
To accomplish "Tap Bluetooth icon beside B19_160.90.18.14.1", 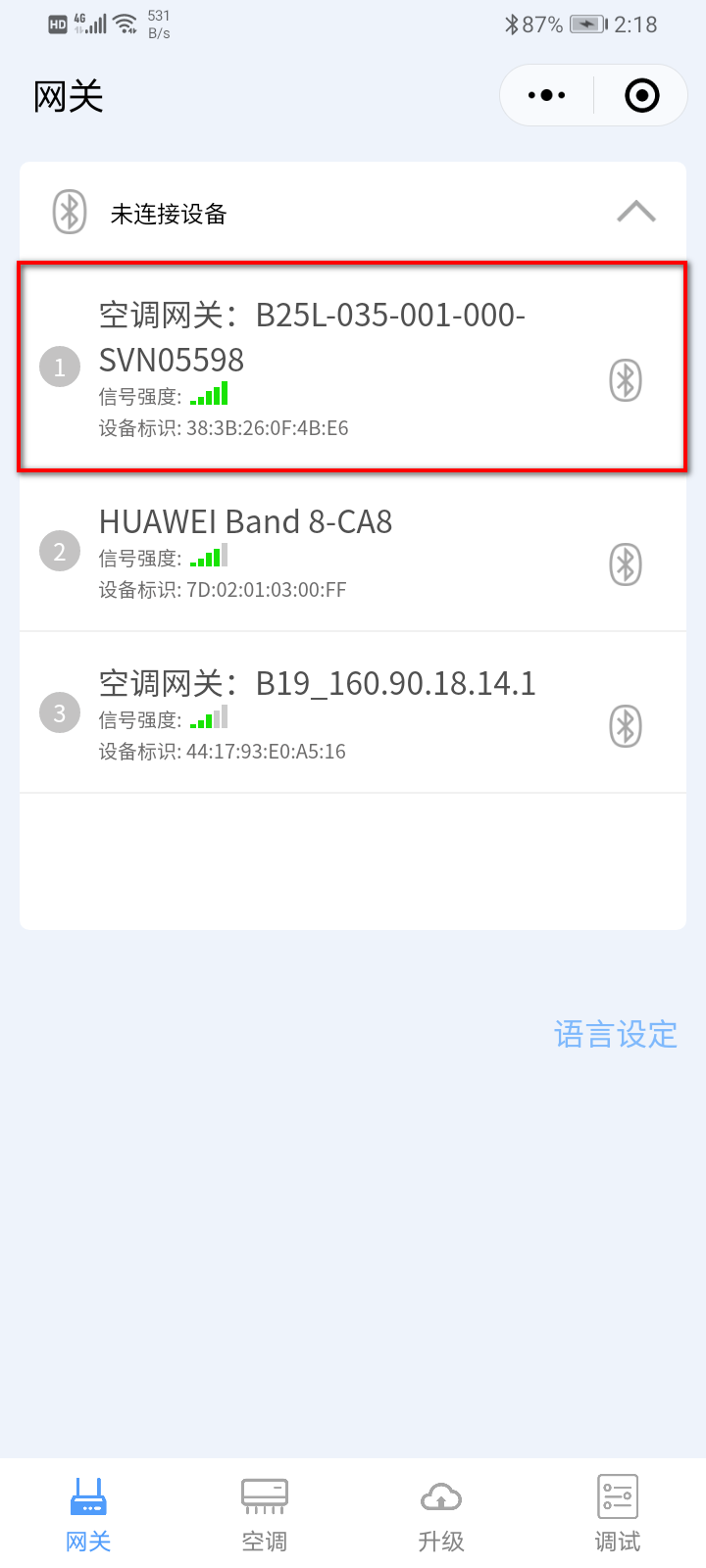I will coord(626,726).
